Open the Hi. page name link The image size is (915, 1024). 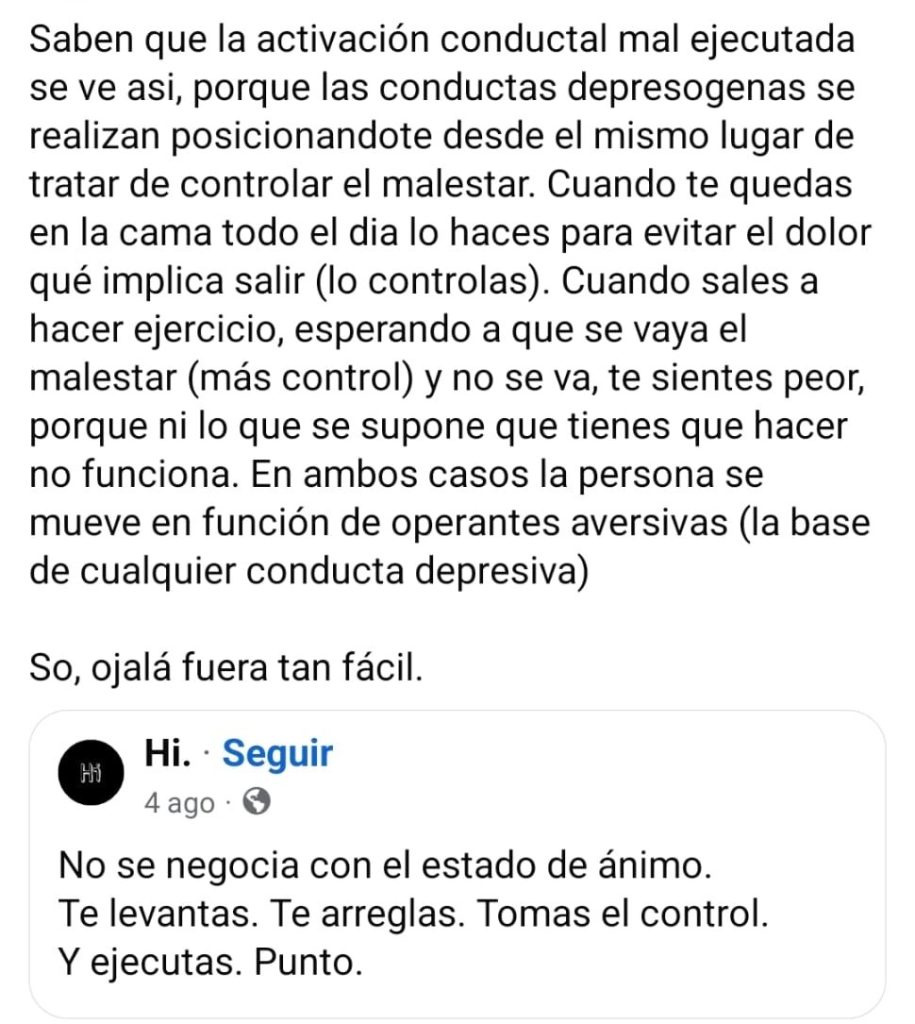click(167, 754)
